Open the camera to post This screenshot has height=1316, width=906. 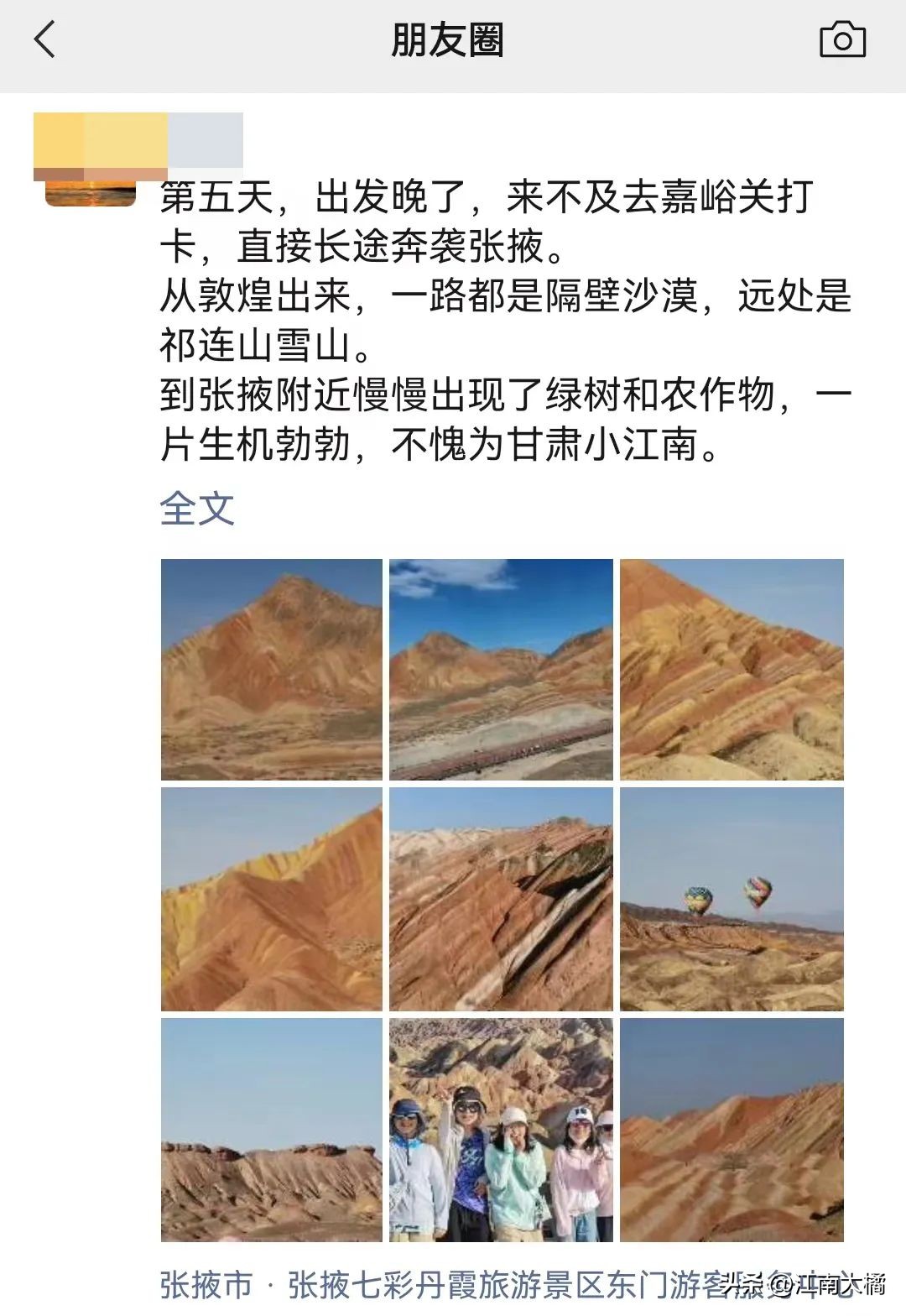[841, 39]
